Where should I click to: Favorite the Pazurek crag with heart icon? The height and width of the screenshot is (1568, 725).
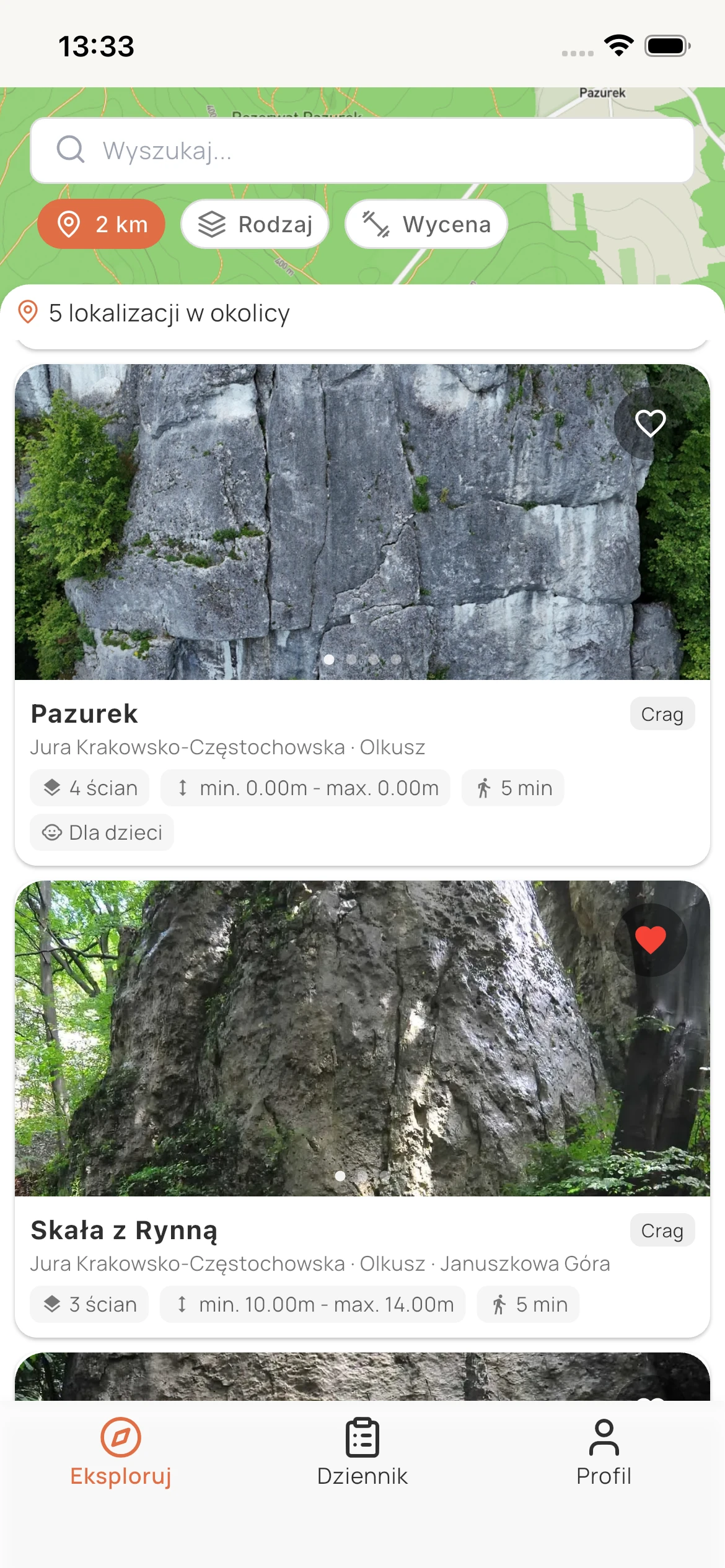650,423
